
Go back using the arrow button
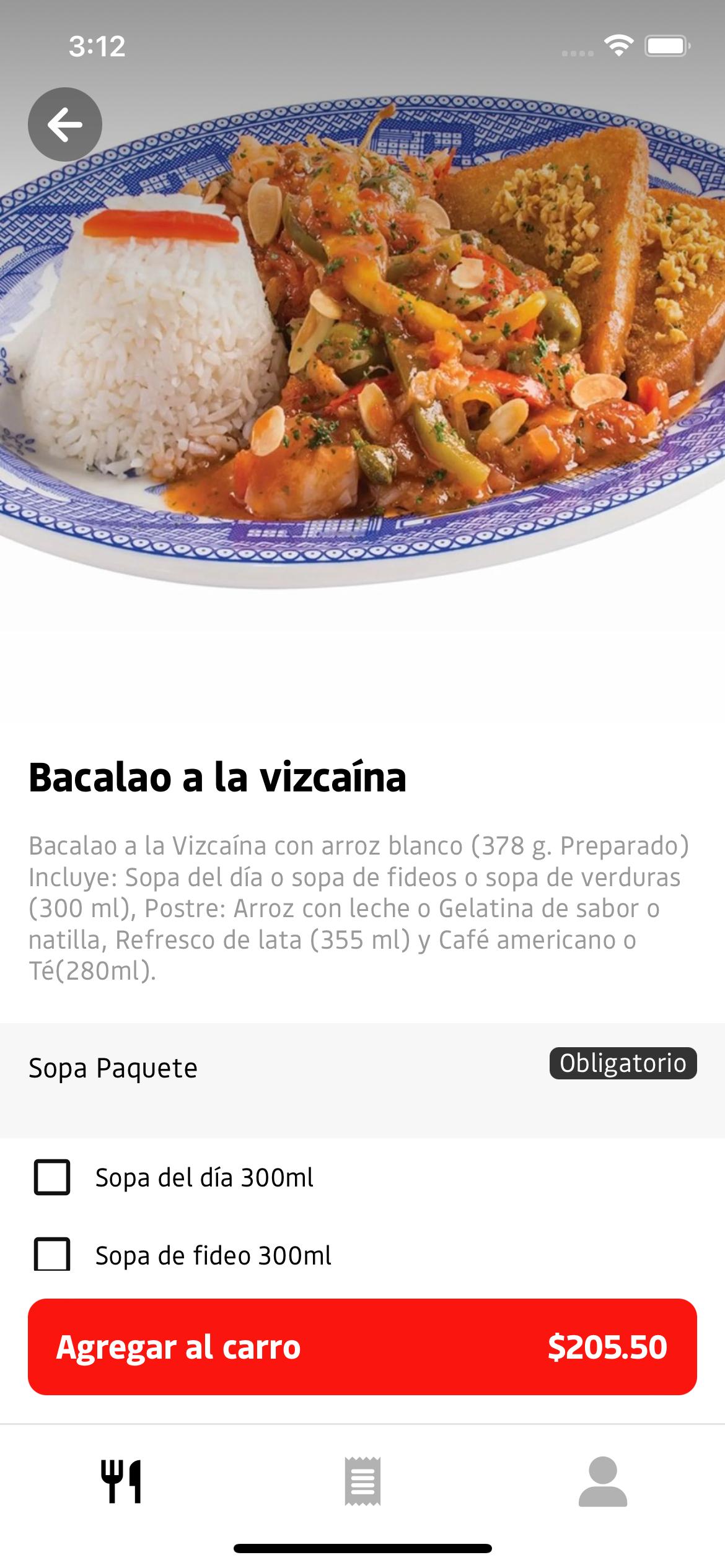(x=65, y=124)
